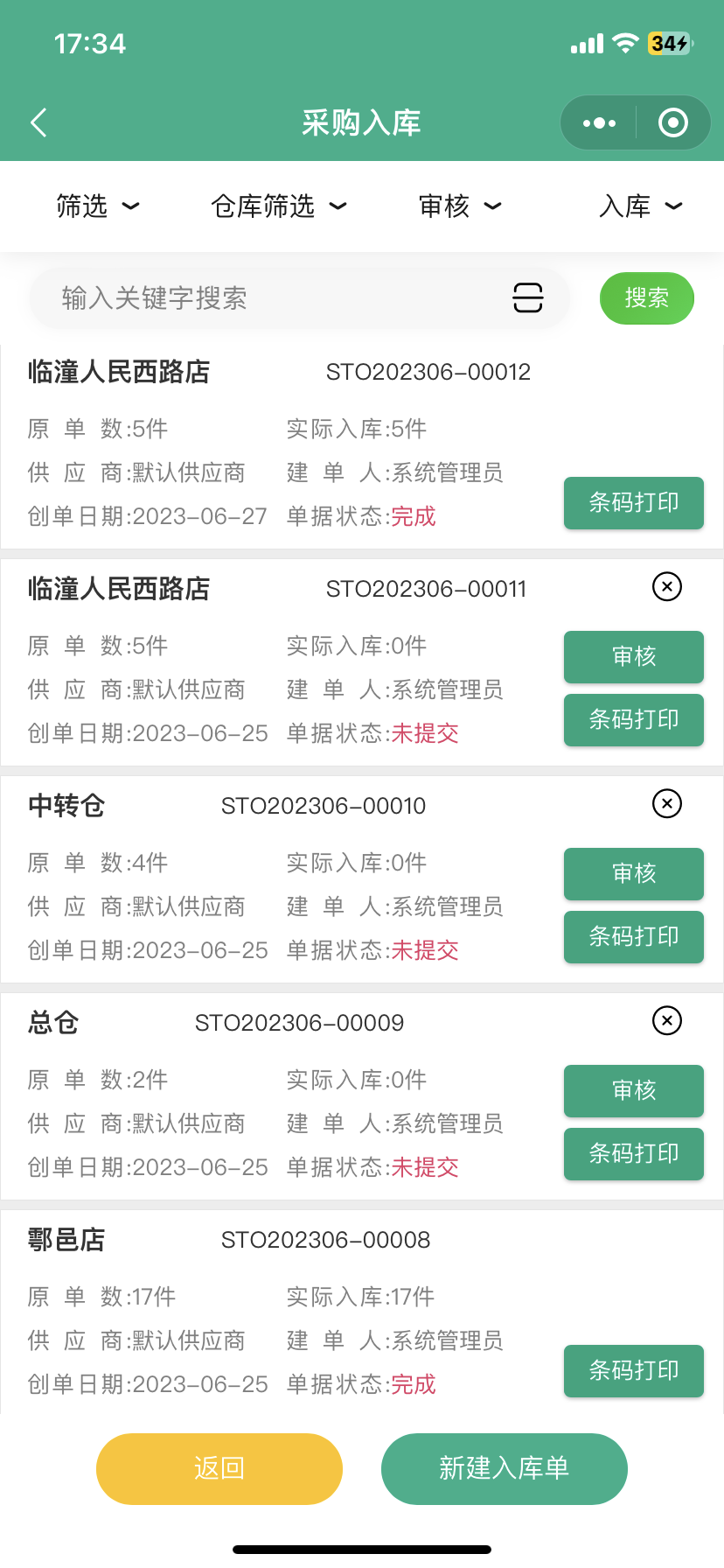This screenshot has height=1568, width=724.
Task: Expand the 仓库筛选 dropdown
Action: pyautogui.click(x=279, y=206)
